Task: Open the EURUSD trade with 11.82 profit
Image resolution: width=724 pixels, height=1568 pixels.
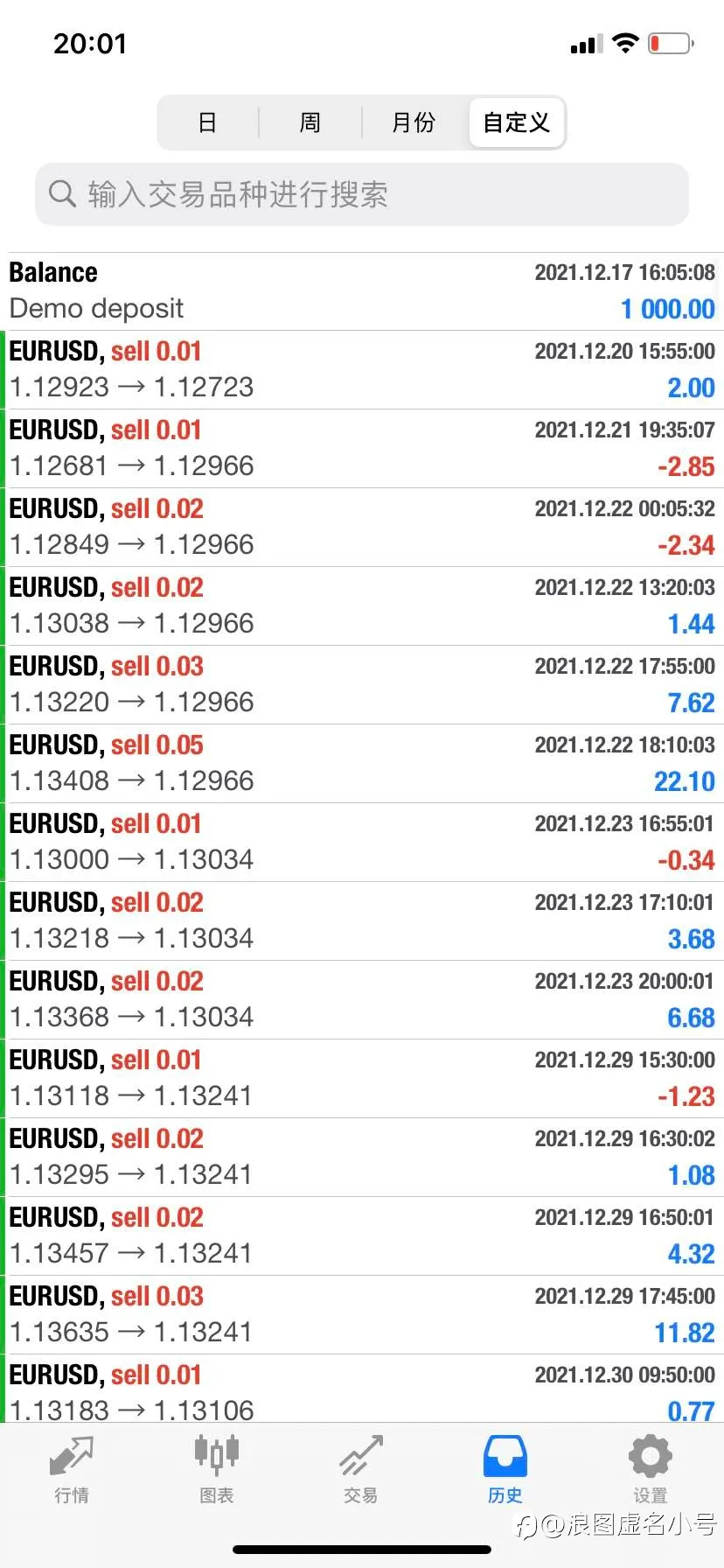Action: point(362,1315)
